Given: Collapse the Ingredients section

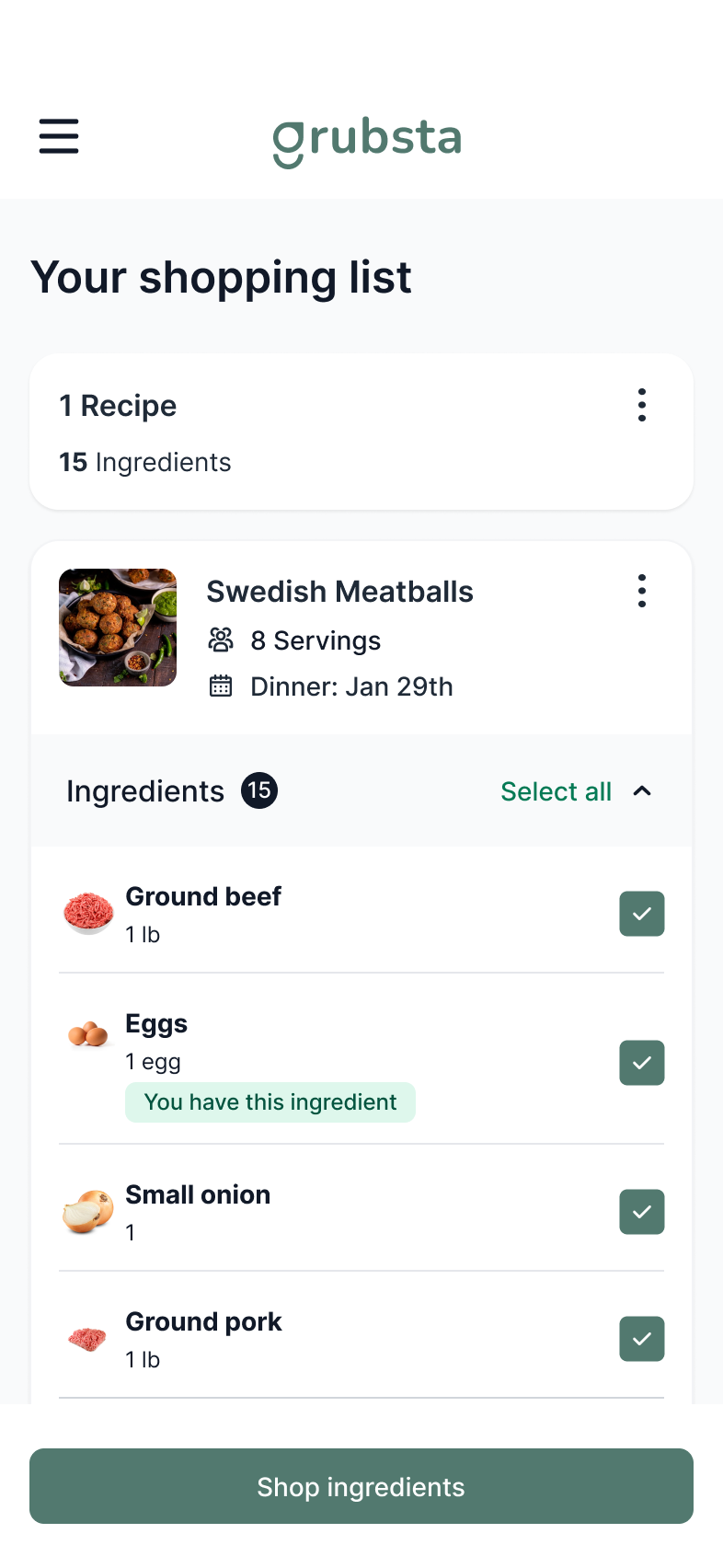Looking at the screenshot, I should point(643,791).
